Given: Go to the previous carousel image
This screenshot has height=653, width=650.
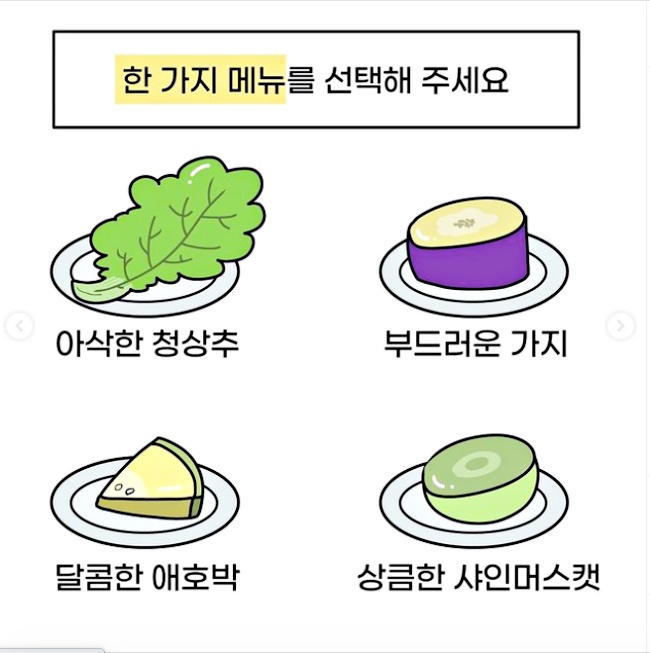Looking at the screenshot, I should [19, 326].
